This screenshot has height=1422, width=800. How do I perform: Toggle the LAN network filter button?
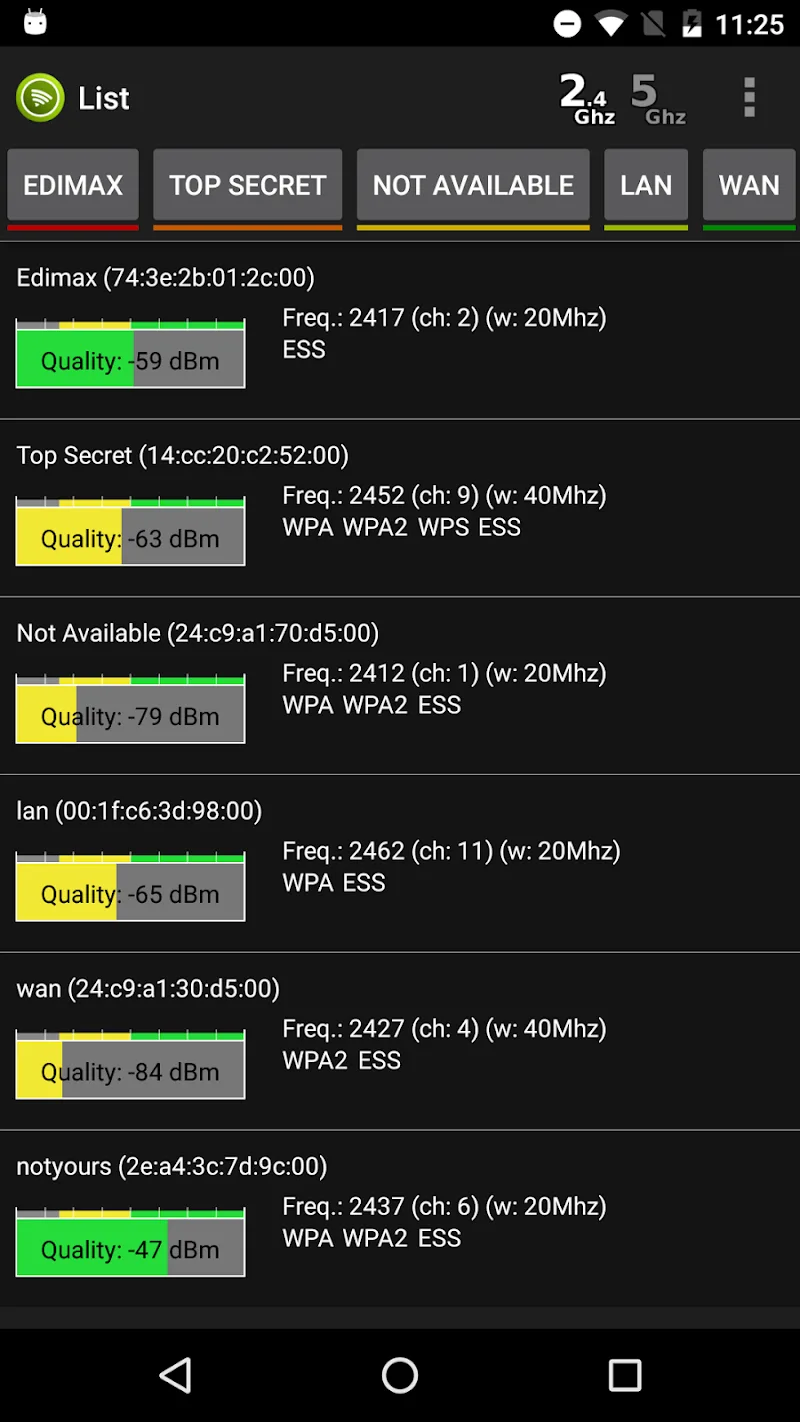[646, 185]
